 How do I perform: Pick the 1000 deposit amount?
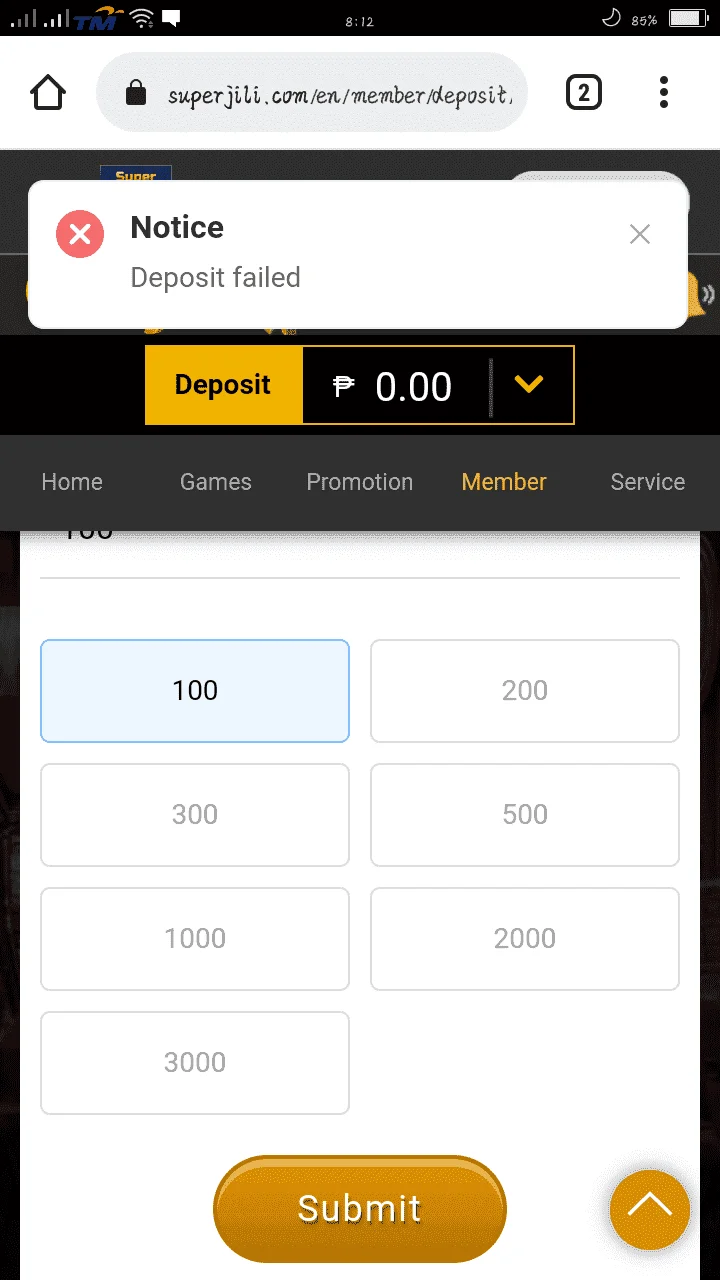(195, 939)
